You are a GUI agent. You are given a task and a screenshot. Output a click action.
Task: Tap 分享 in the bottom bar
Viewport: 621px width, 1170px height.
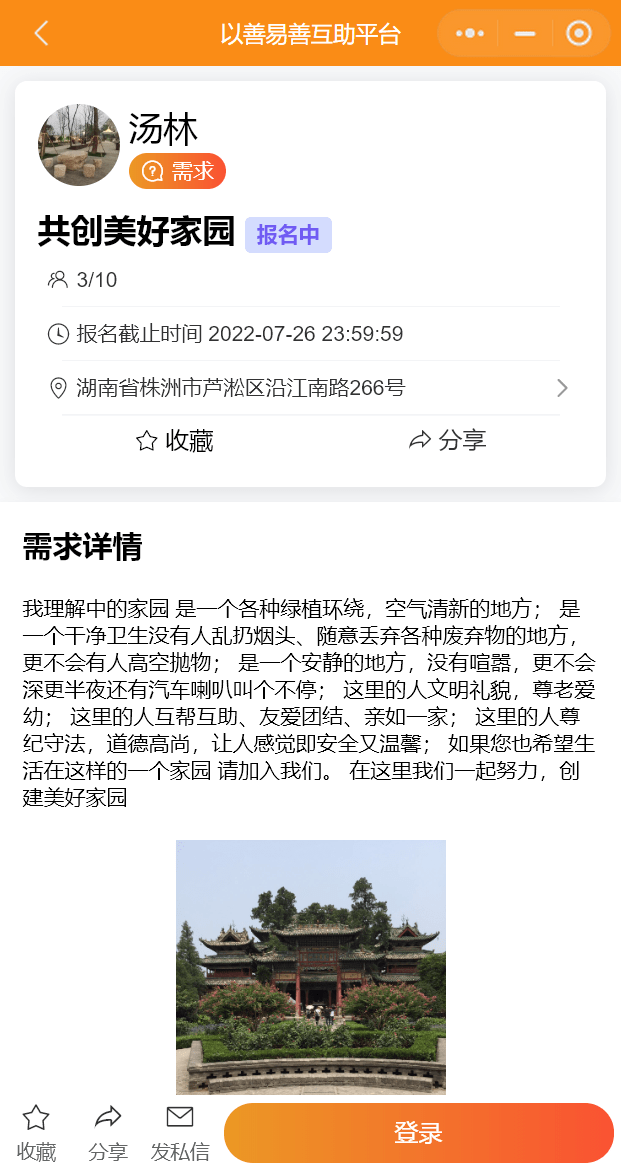pos(108,1133)
